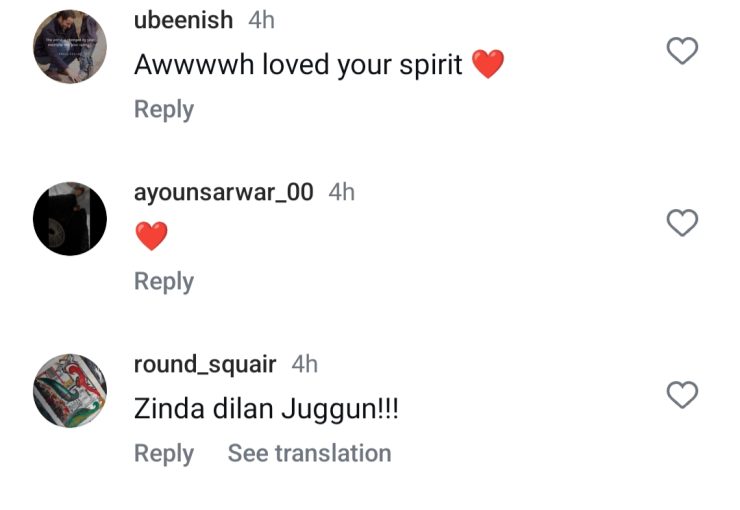This screenshot has width=740, height=510.
Task: Open round_squair's profile picture
Action: coord(70,391)
